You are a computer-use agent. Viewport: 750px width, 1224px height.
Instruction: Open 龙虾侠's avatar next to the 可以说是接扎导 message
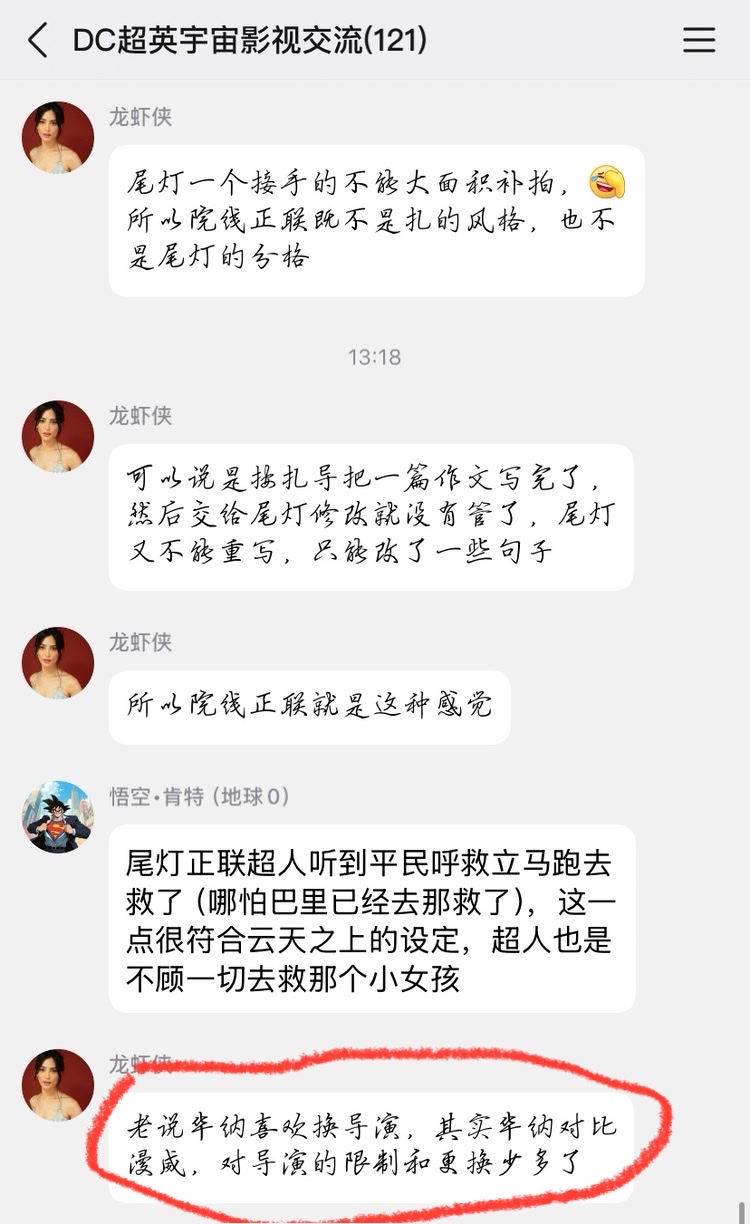tap(58, 437)
